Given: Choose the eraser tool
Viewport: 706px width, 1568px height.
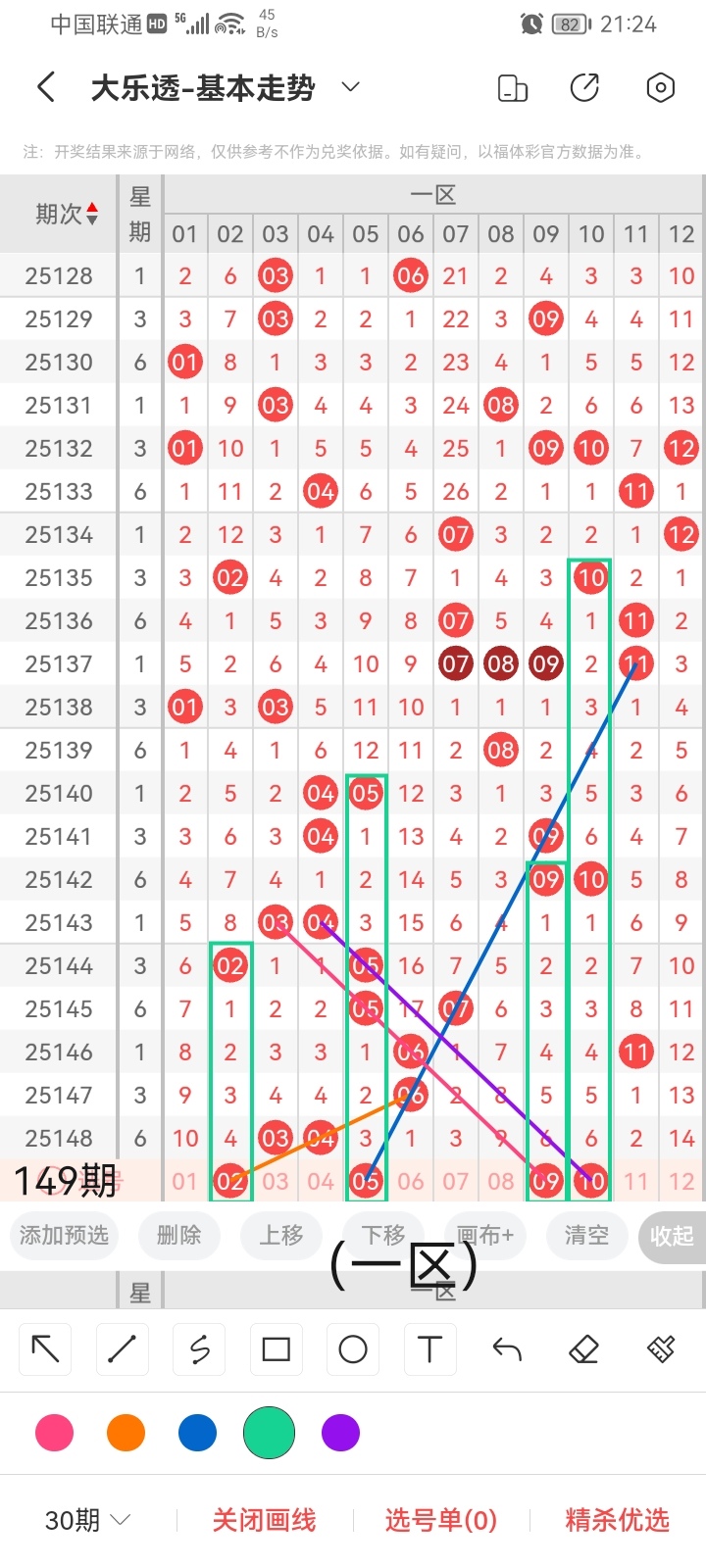Looking at the screenshot, I should (x=583, y=1349).
